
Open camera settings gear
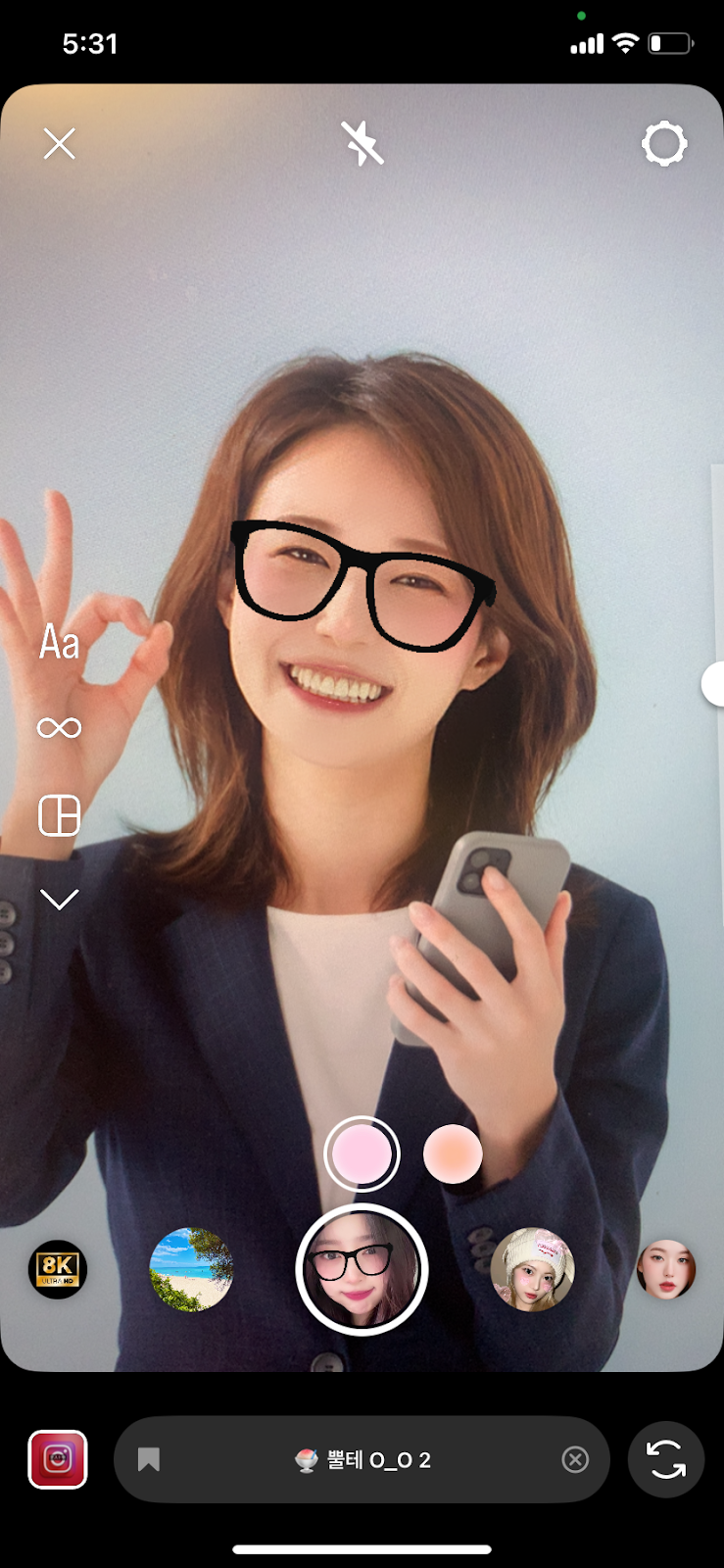click(664, 144)
